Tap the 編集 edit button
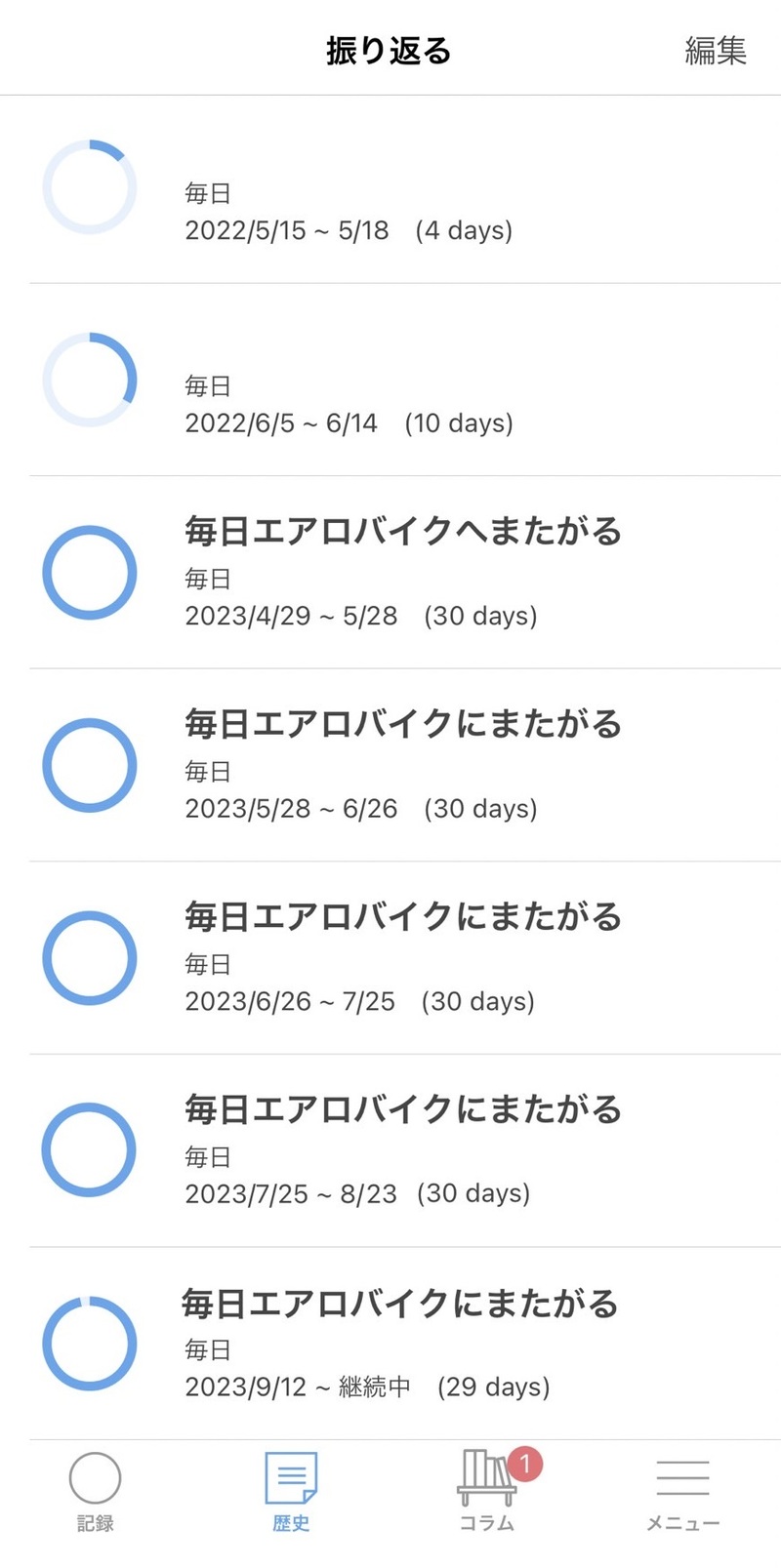Viewport: 781px width, 1568px height. coord(715,50)
